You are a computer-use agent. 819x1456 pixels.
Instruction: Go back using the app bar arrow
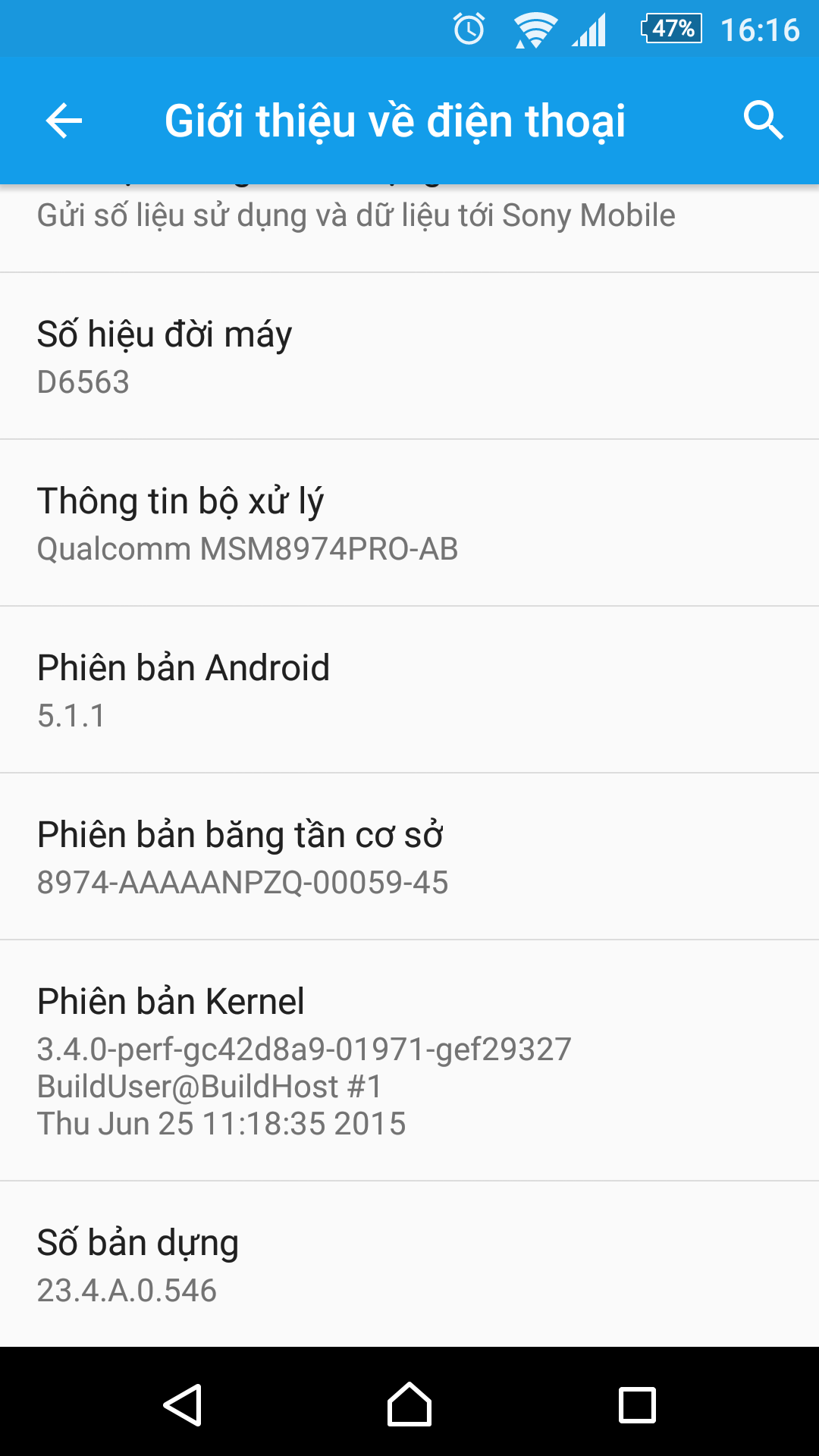click(64, 121)
